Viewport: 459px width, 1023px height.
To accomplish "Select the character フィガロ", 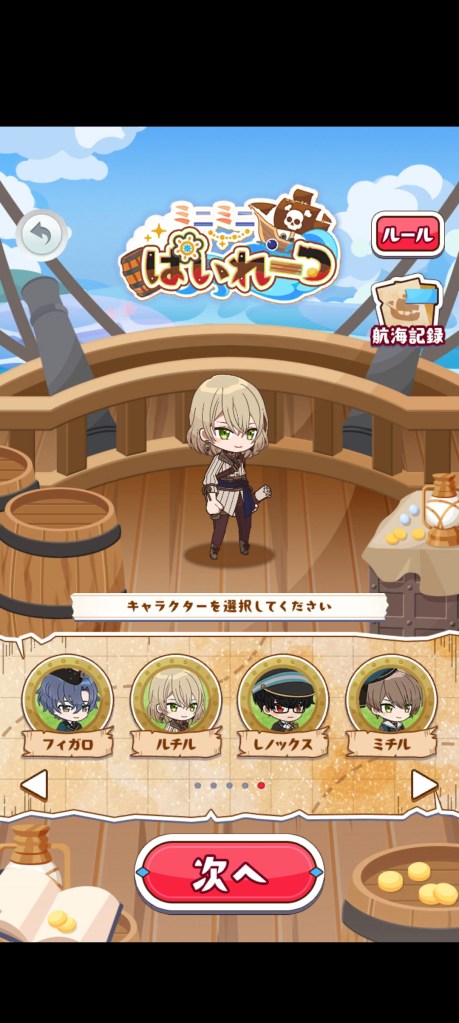I will click(67, 706).
